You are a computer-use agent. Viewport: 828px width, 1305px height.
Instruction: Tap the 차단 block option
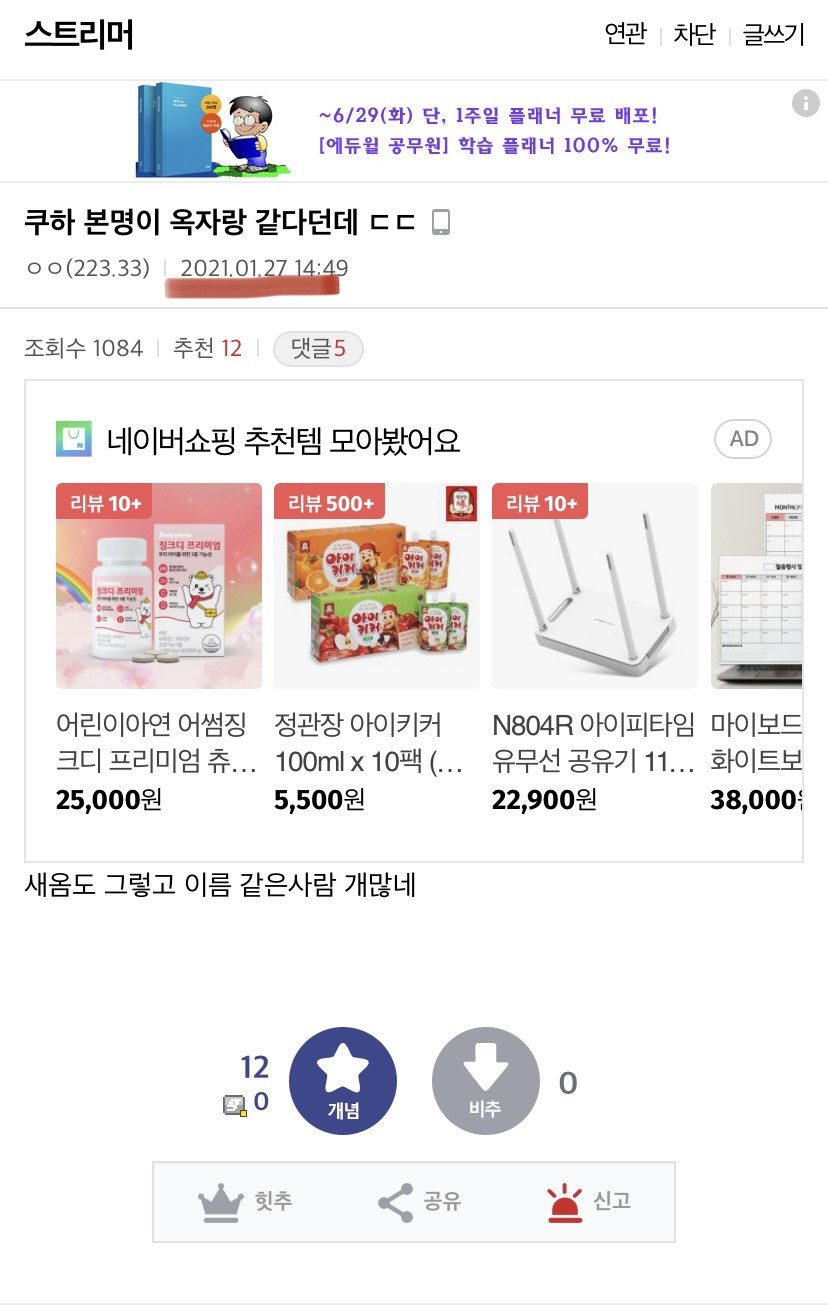click(694, 35)
